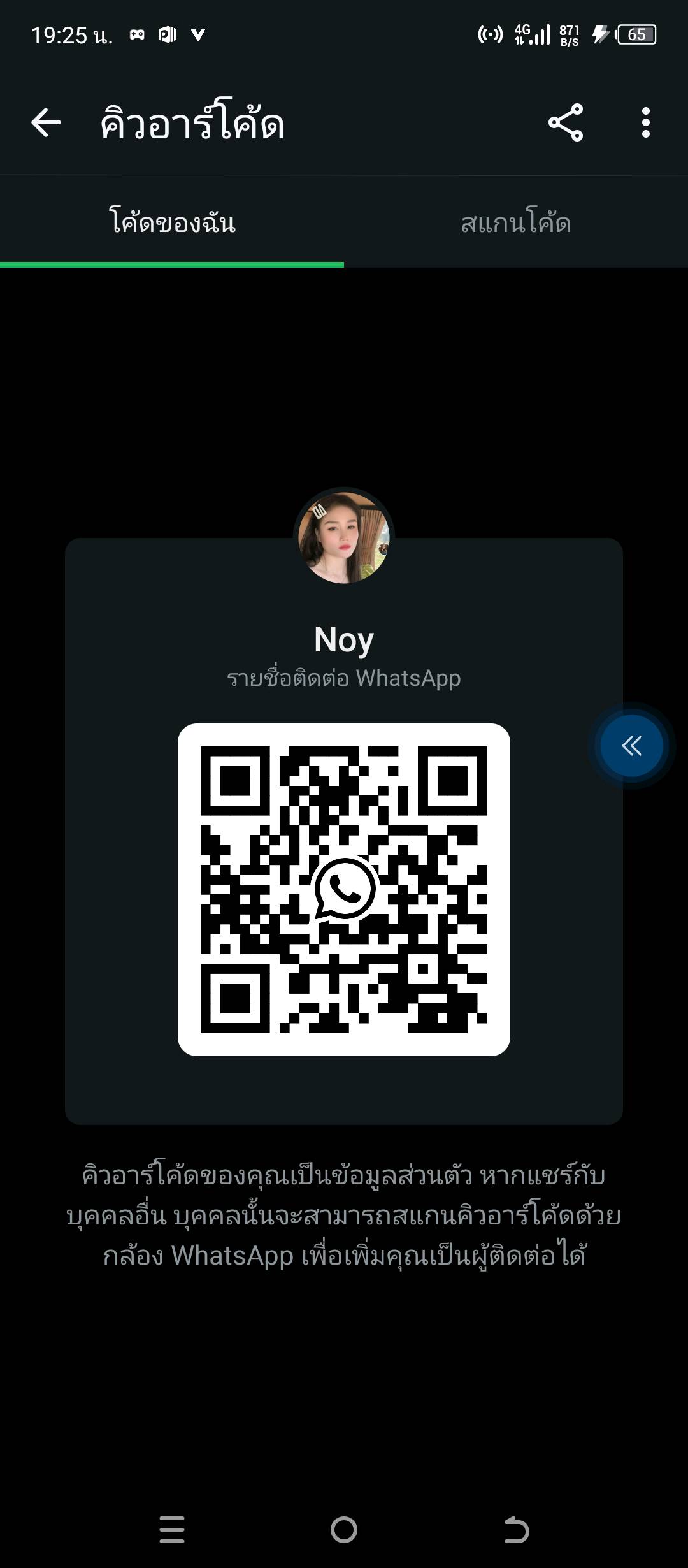Switch to the สแกนโค้ด tab

tap(515, 222)
